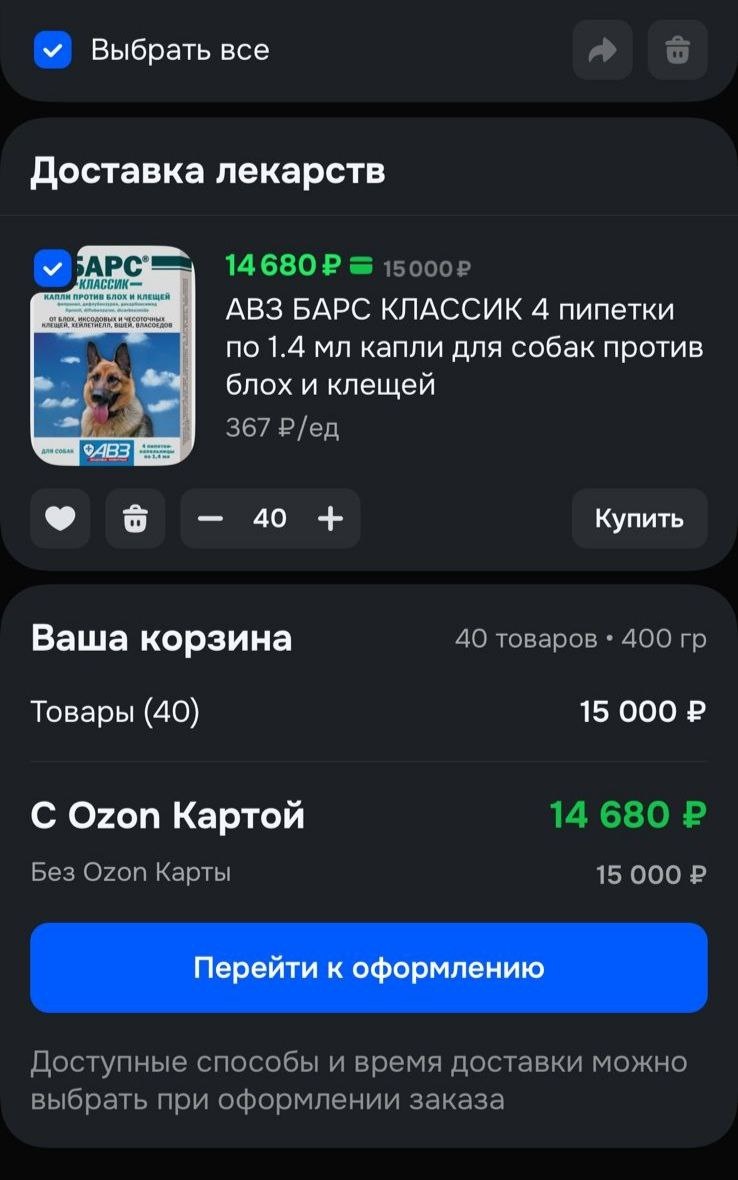Share the cart using the arrow icon
The height and width of the screenshot is (1180, 738).
coord(603,50)
